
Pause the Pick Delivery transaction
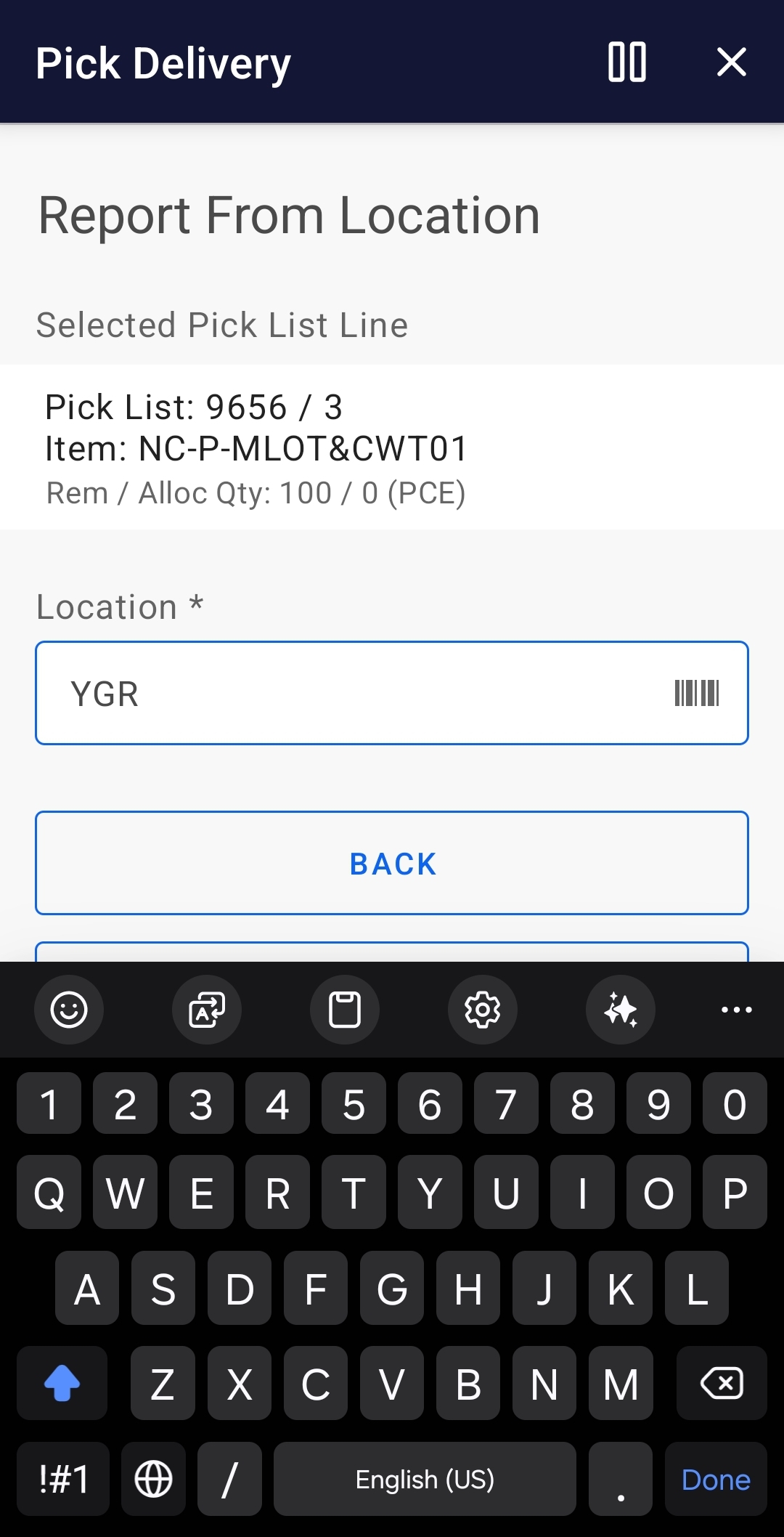[x=626, y=62]
